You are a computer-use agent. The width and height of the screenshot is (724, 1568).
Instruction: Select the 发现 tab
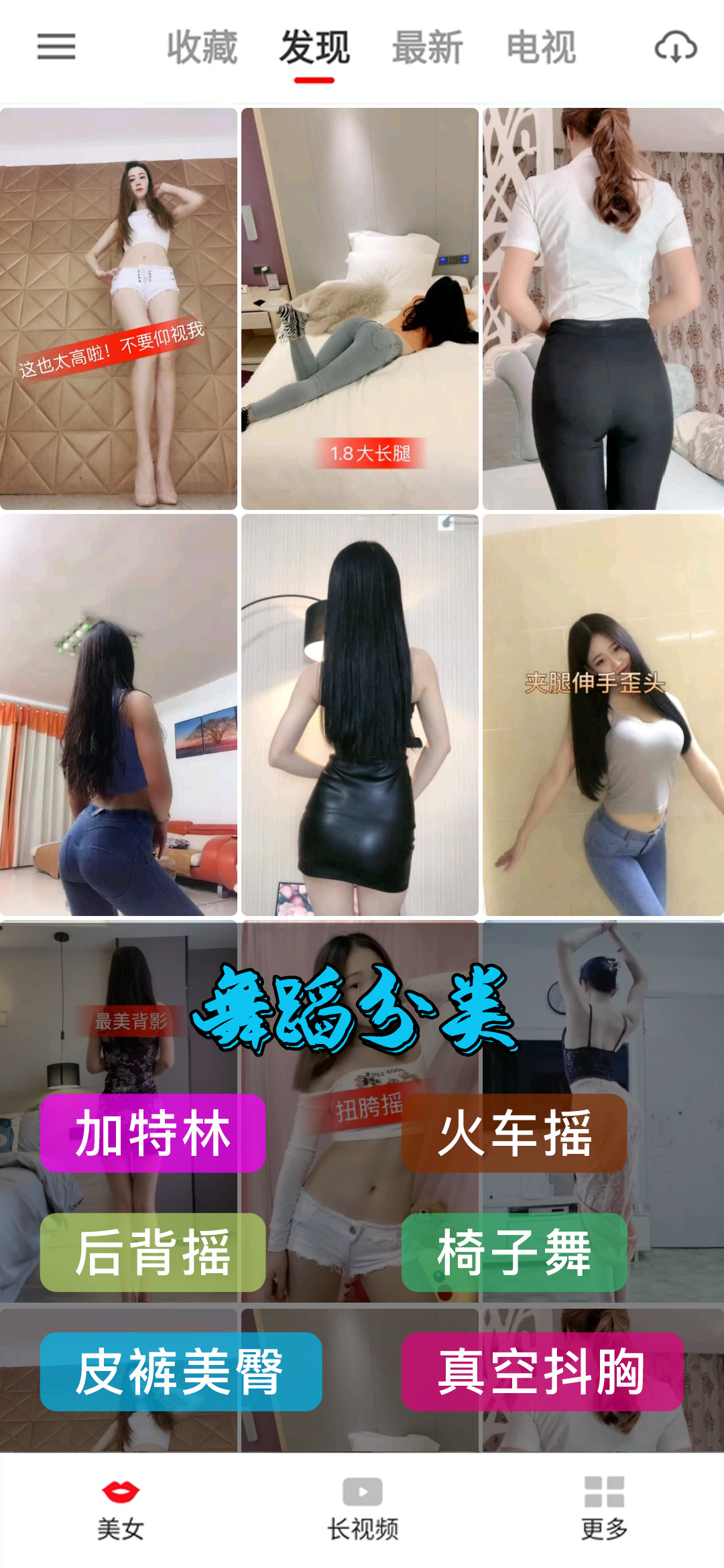[314, 48]
